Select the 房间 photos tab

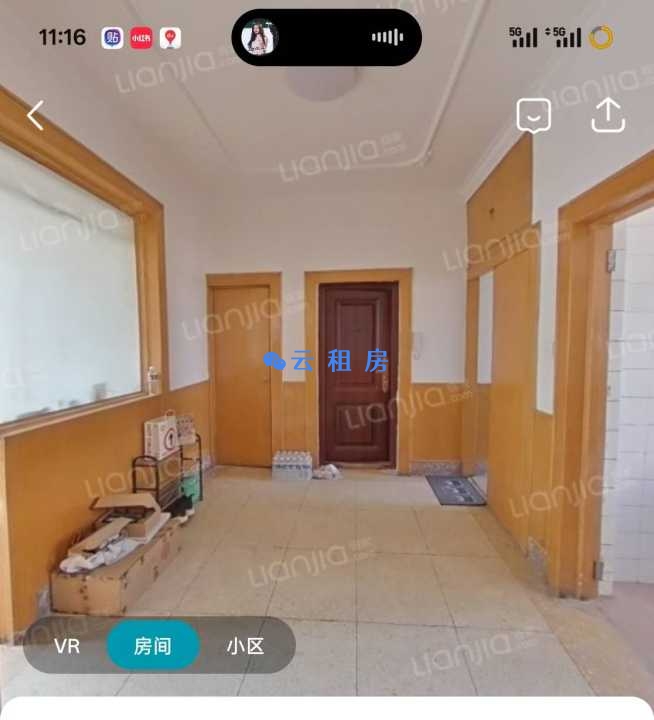tap(153, 646)
